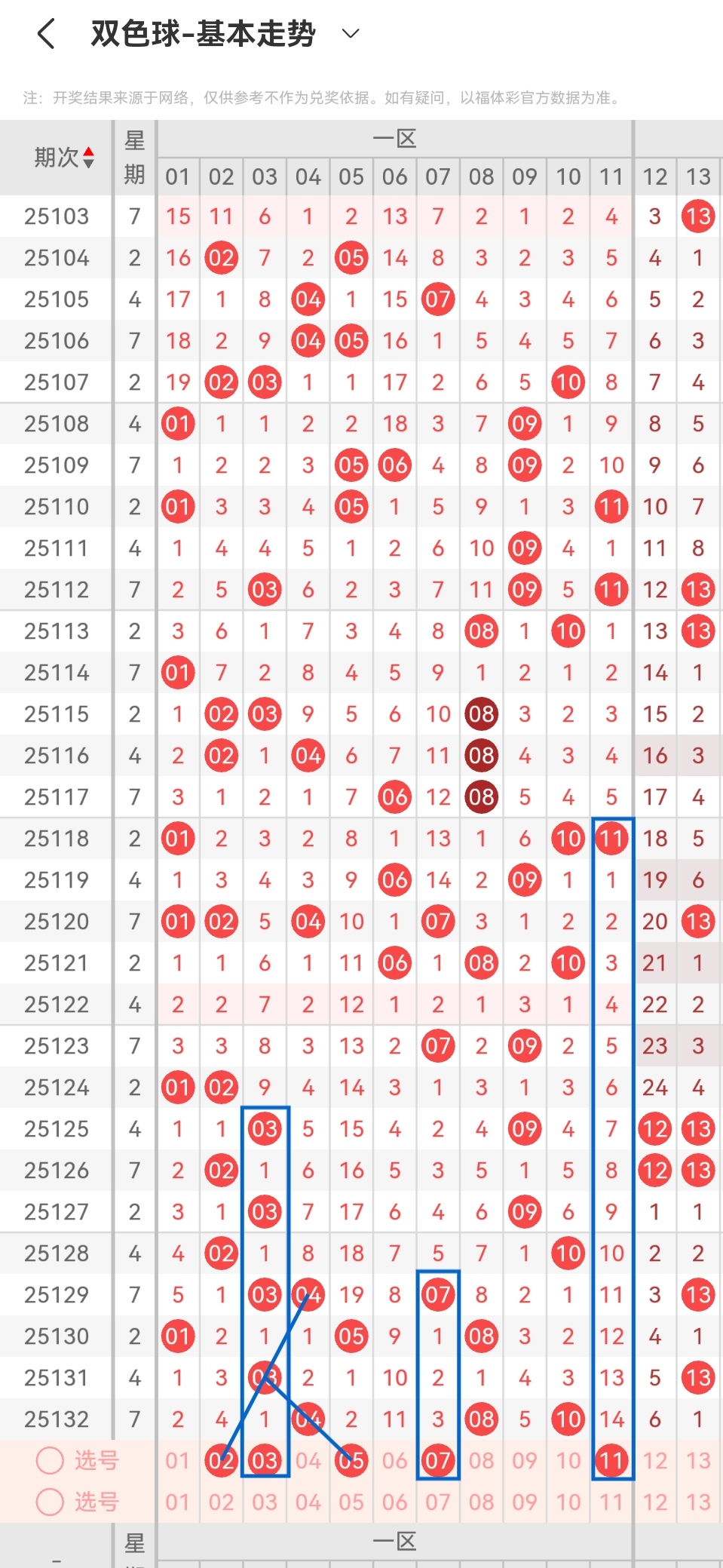Deselect highlighted ball 02 in the 选号 row

pos(221,1461)
